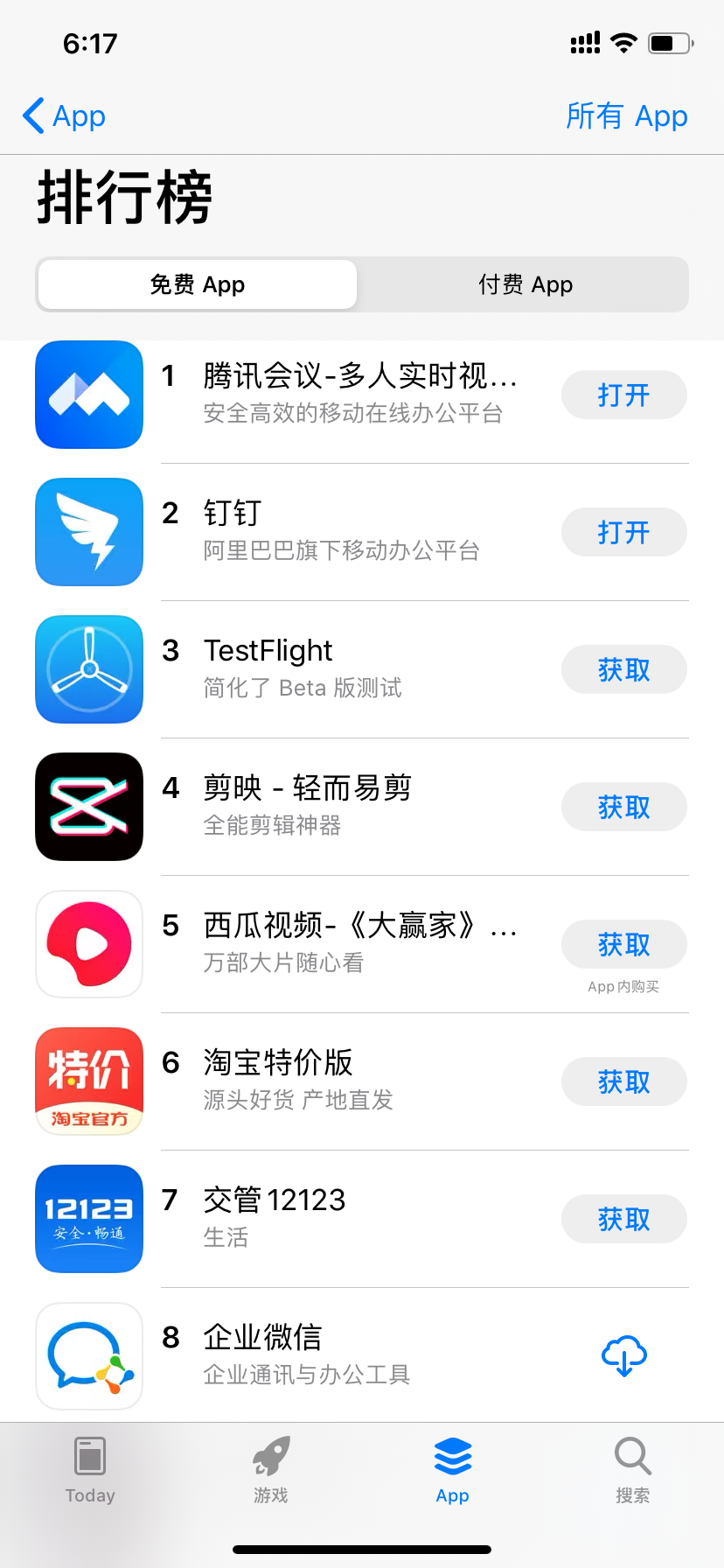Select the 免费 App segment

pos(198,284)
